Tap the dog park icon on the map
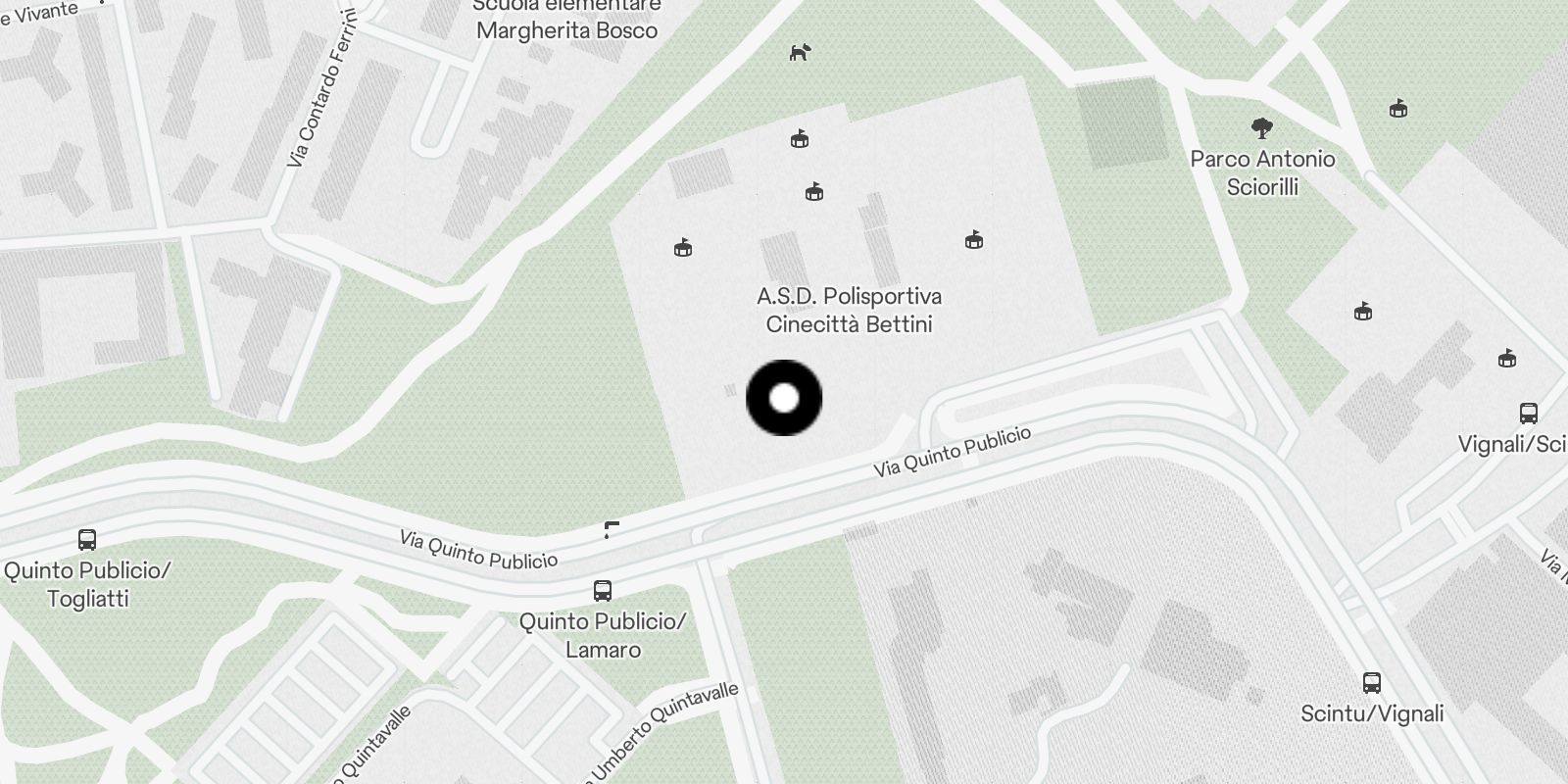The height and width of the screenshot is (784, 1568). point(800,52)
